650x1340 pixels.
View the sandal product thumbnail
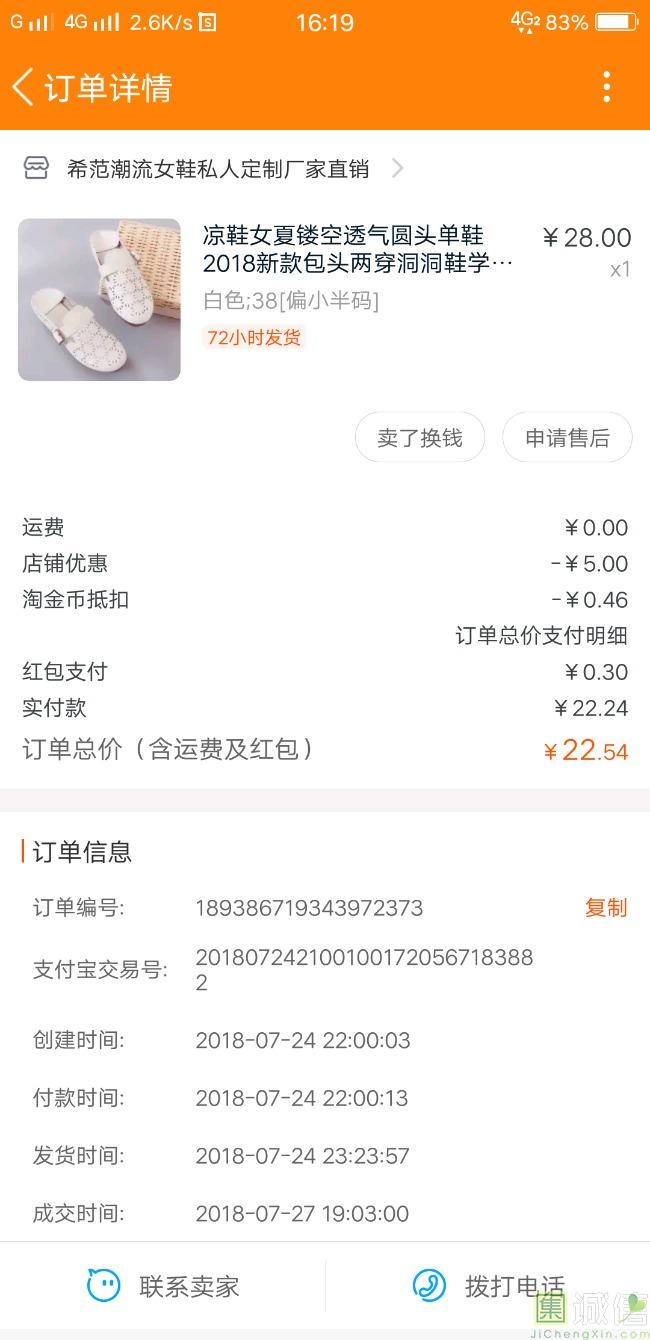pos(99,299)
